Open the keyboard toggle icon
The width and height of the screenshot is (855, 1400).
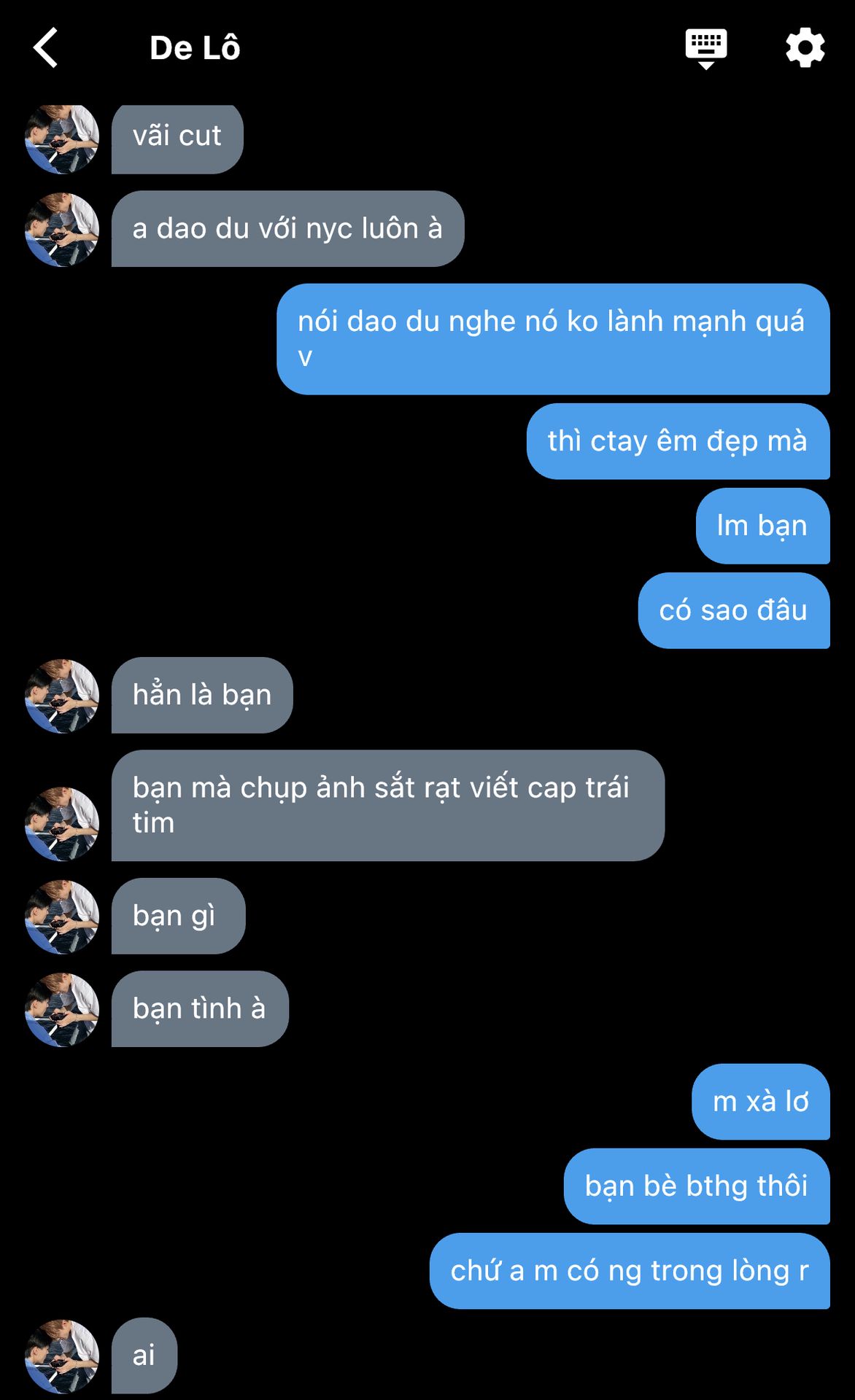coord(705,48)
